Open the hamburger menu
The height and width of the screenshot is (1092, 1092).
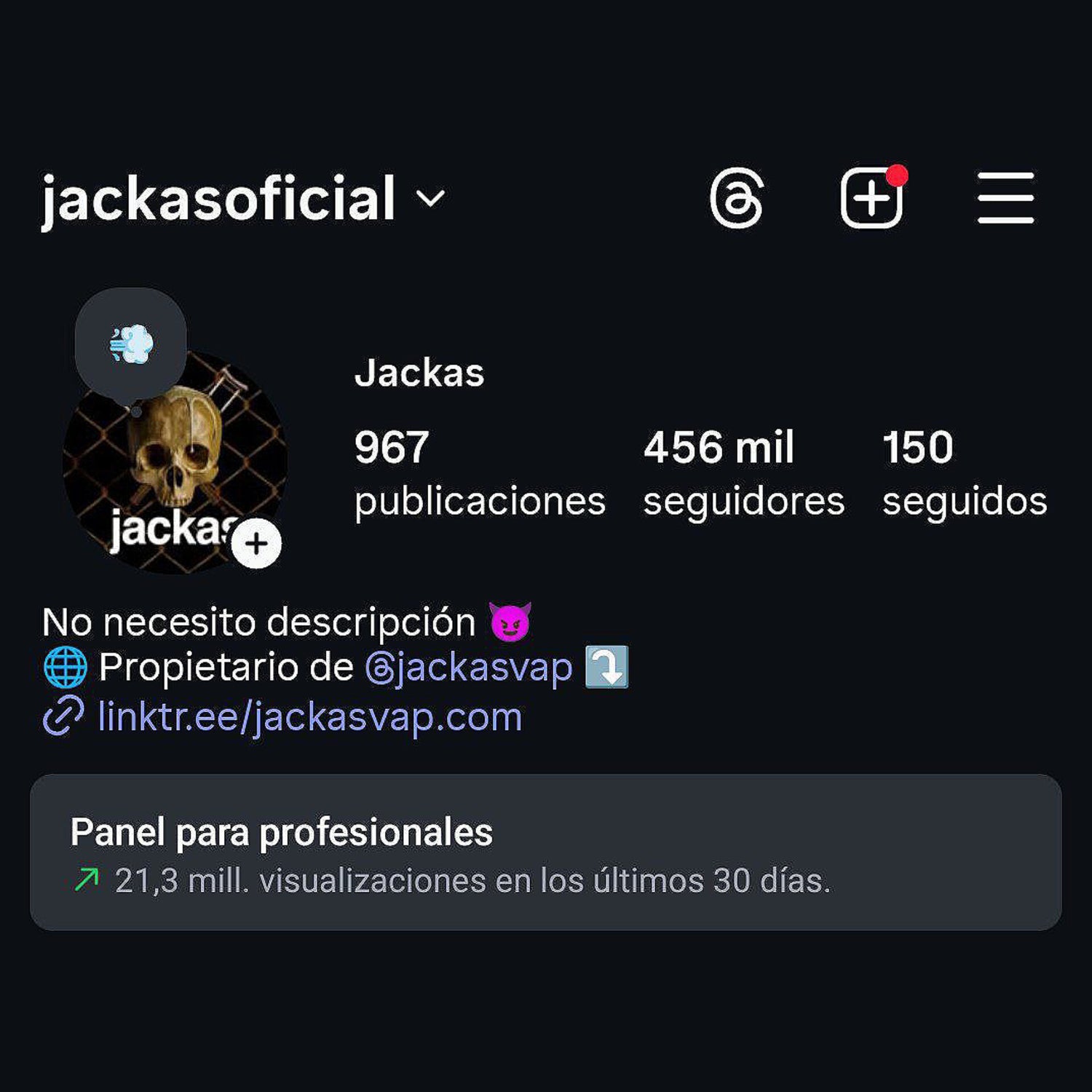(x=1005, y=198)
